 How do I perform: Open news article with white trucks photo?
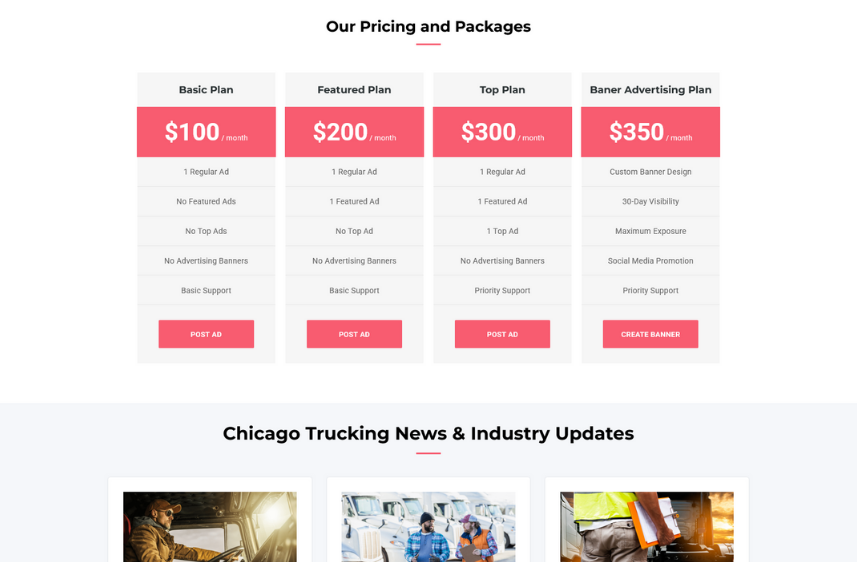coord(428,527)
